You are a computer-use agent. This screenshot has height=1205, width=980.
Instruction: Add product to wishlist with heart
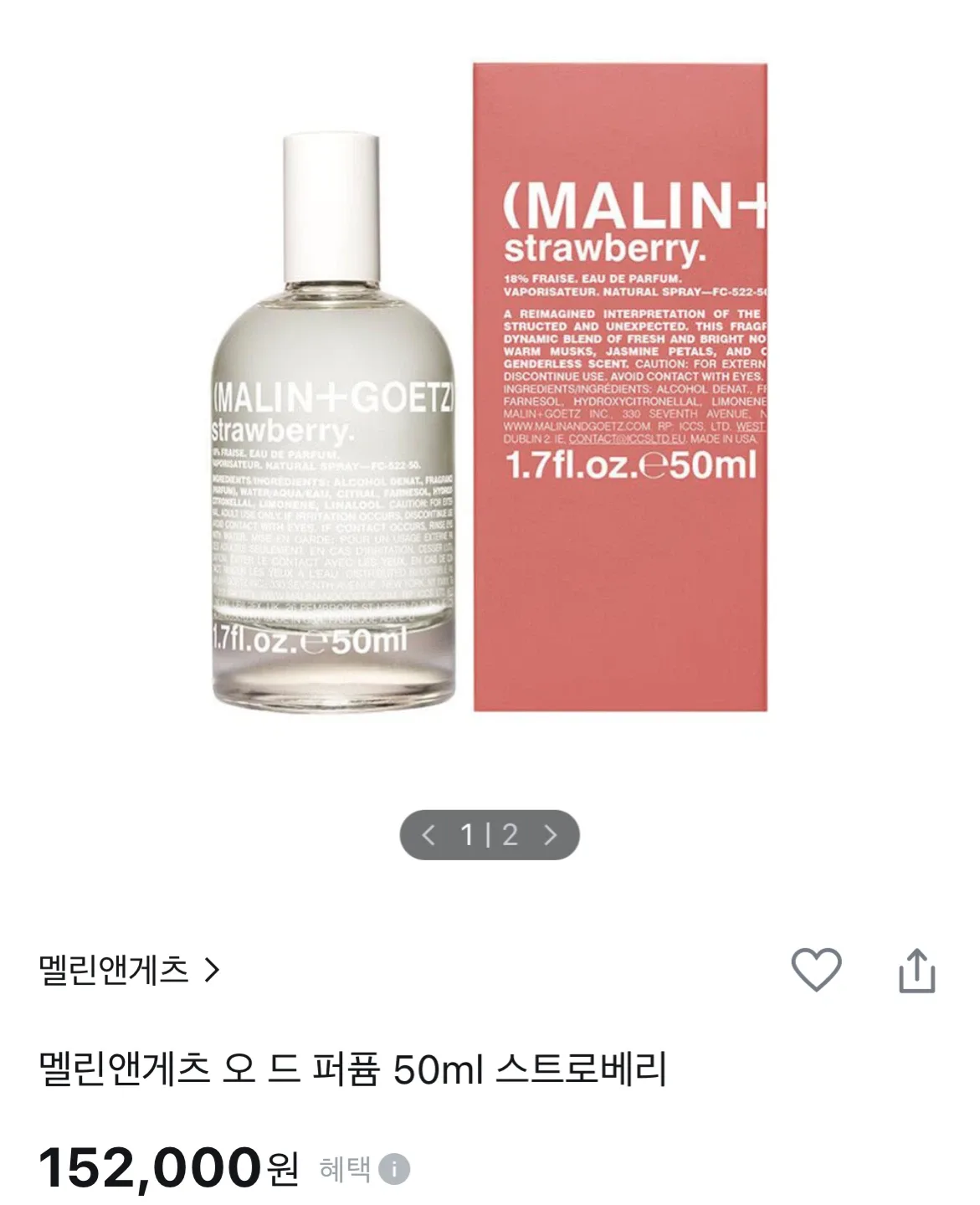pos(816,970)
